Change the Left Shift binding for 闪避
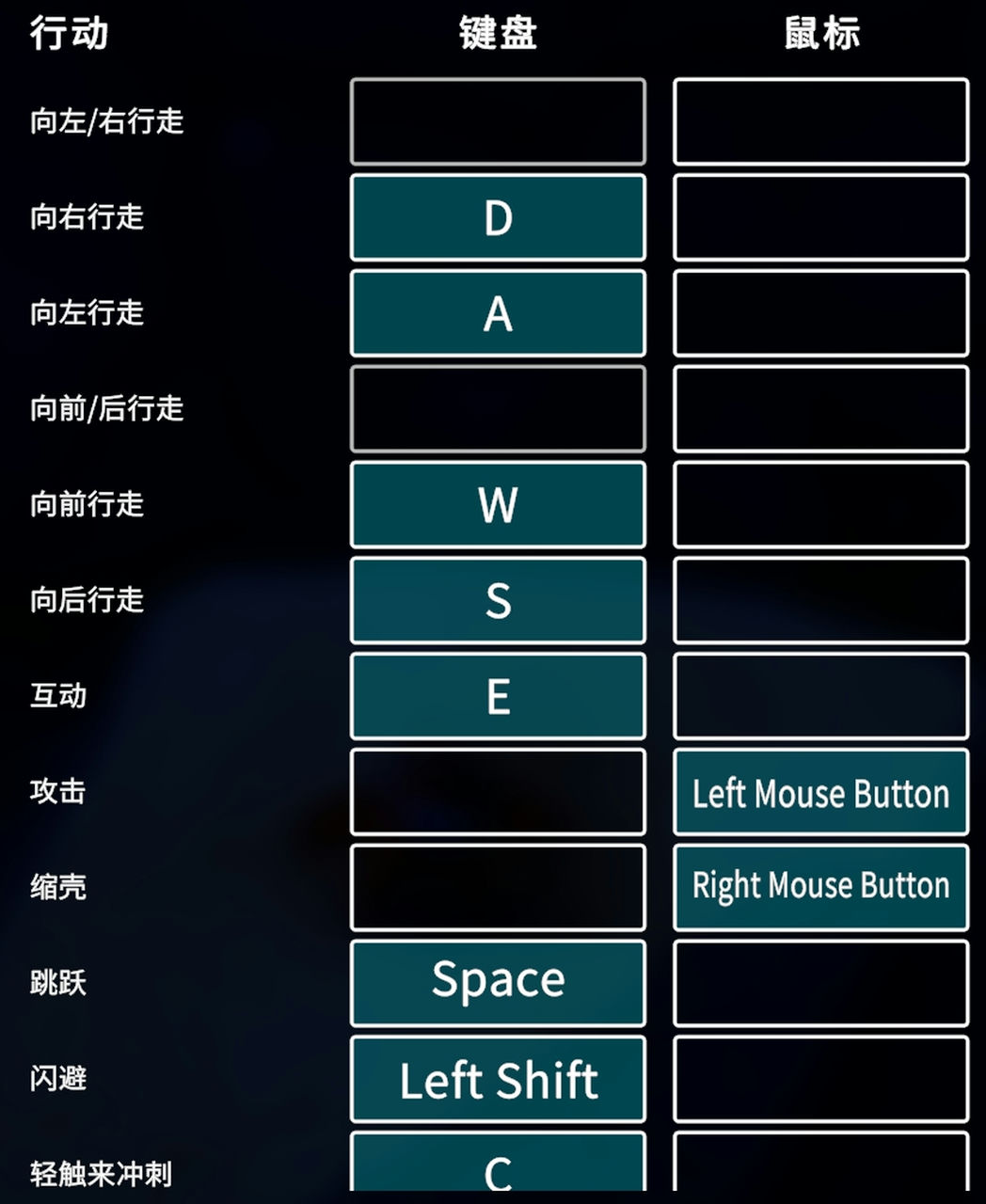This screenshot has height=1204, width=986. [498, 1079]
